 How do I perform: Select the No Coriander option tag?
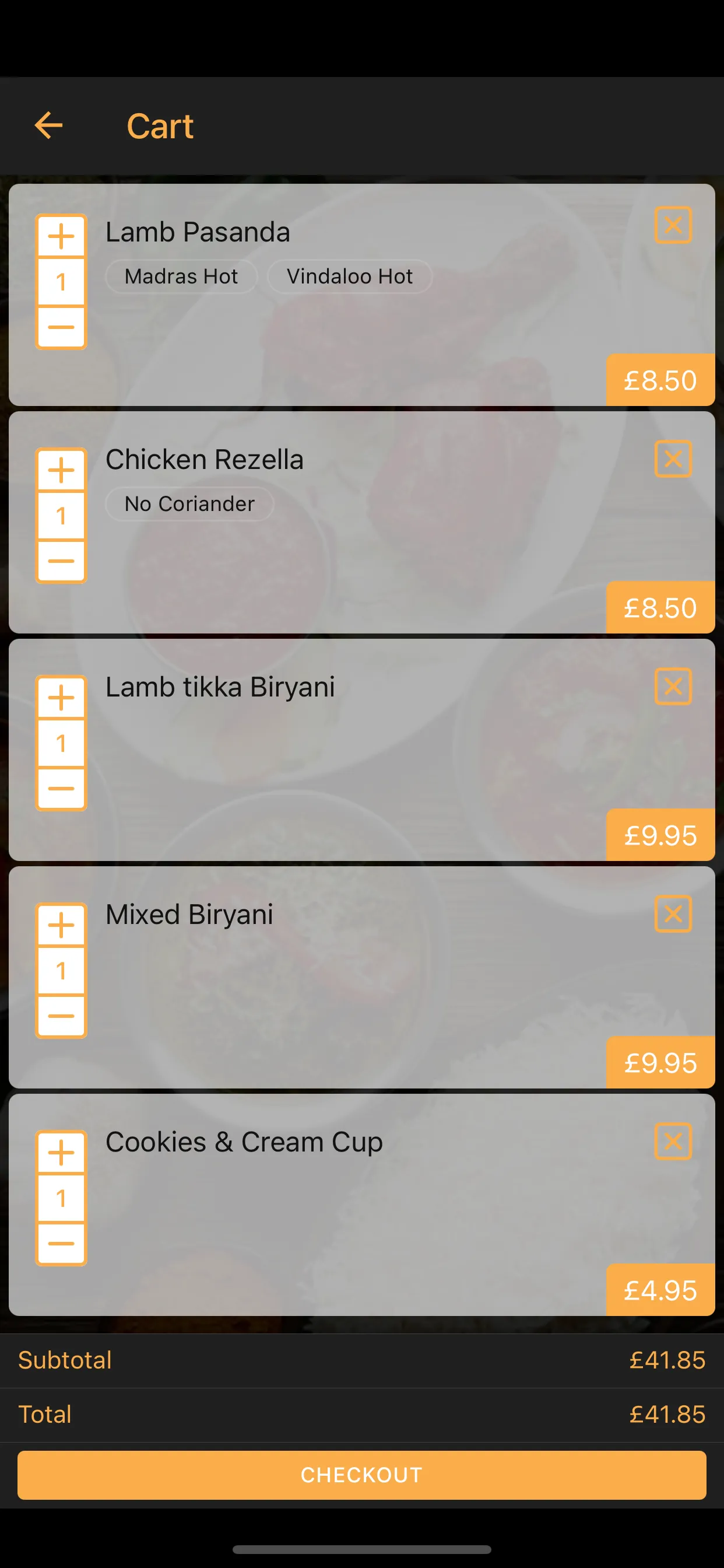pos(189,503)
